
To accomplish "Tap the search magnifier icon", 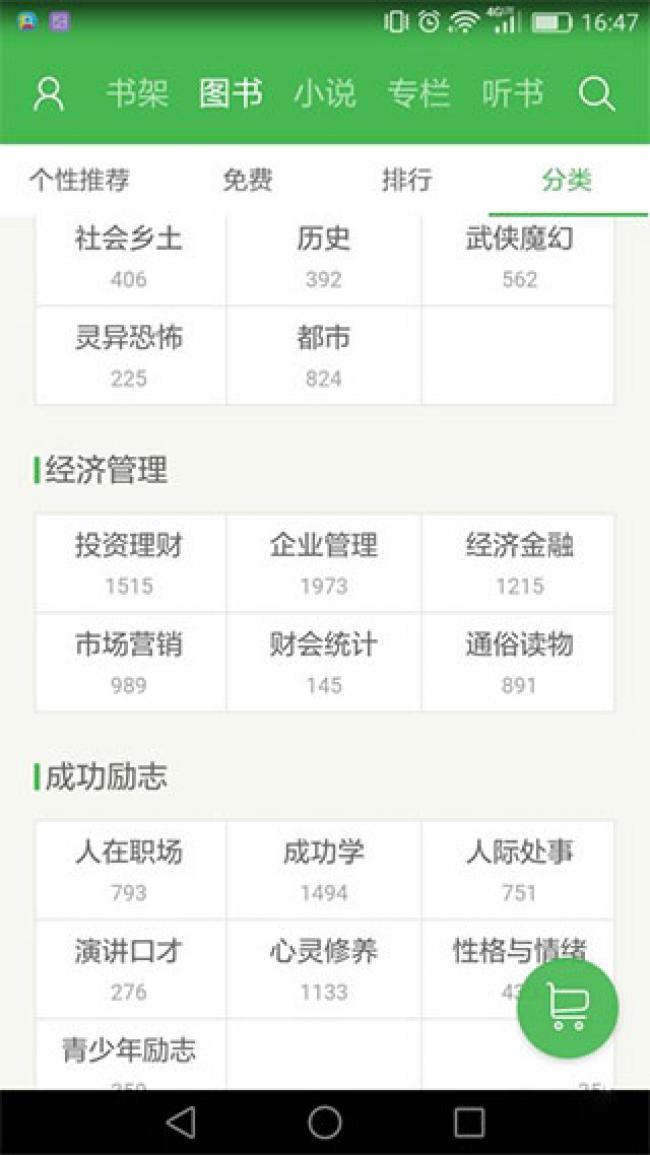I will coord(596,94).
